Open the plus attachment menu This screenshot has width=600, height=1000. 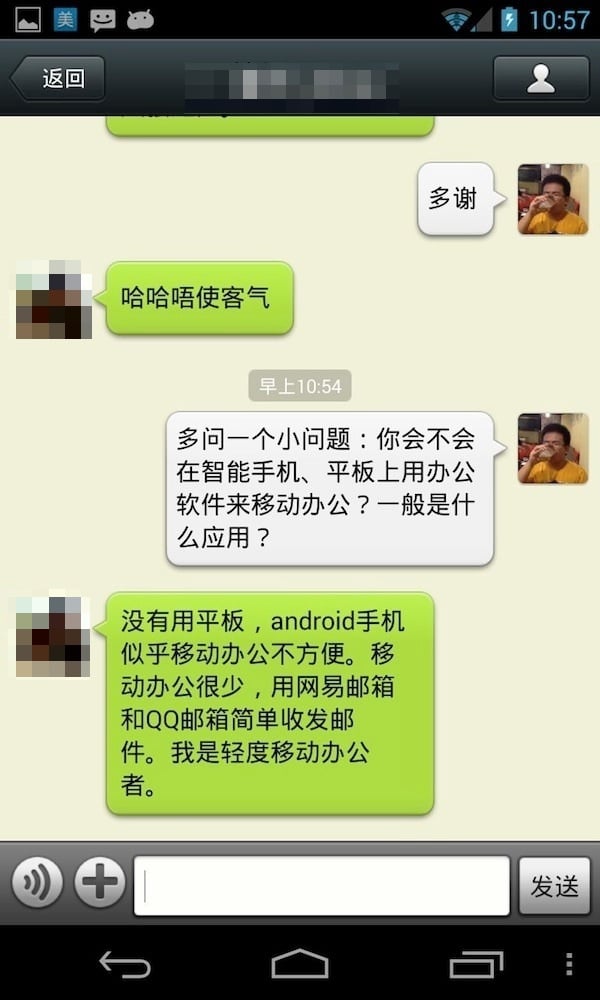click(100, 884)
